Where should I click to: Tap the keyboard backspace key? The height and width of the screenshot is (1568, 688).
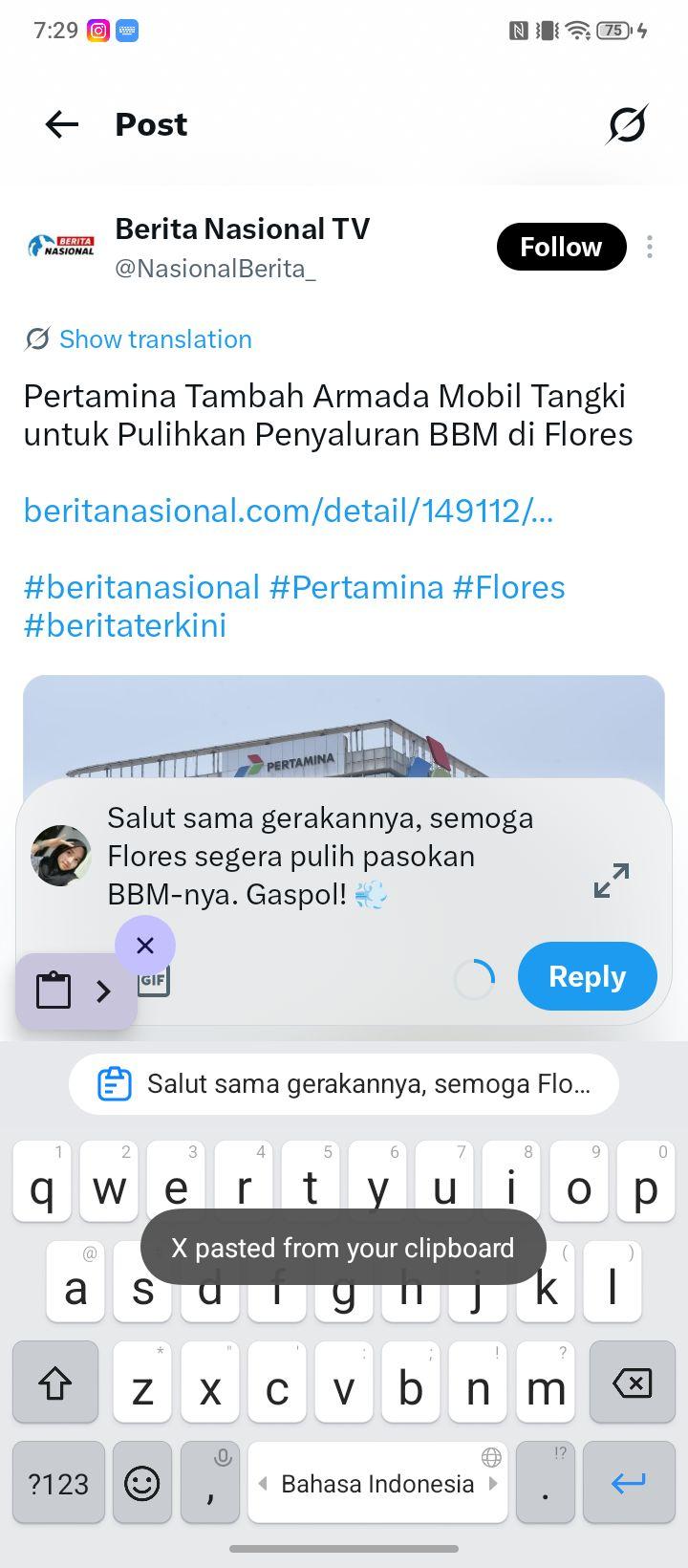pyautogui.click(x=633, y=1383)
